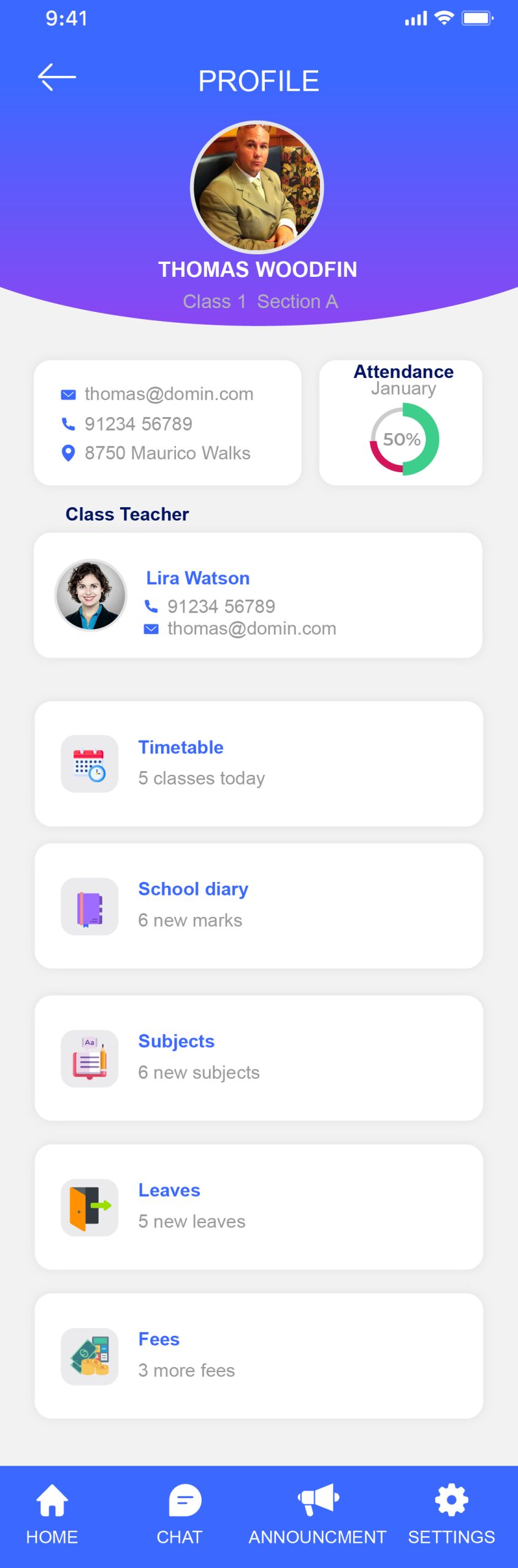
Task: Open class teacher Lira Watson's card
Action: pos(258,595)
